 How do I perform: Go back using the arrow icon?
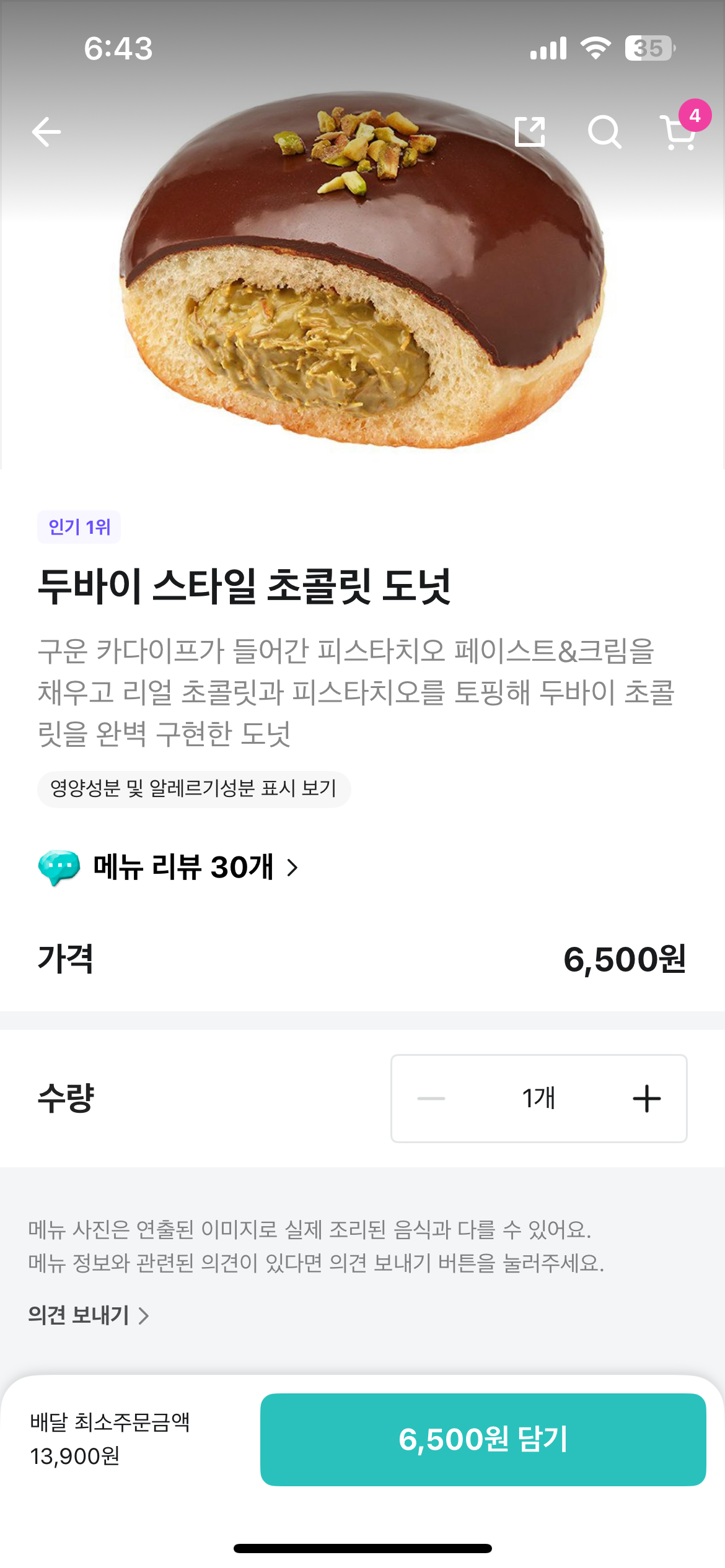click(x=46, y=132)
